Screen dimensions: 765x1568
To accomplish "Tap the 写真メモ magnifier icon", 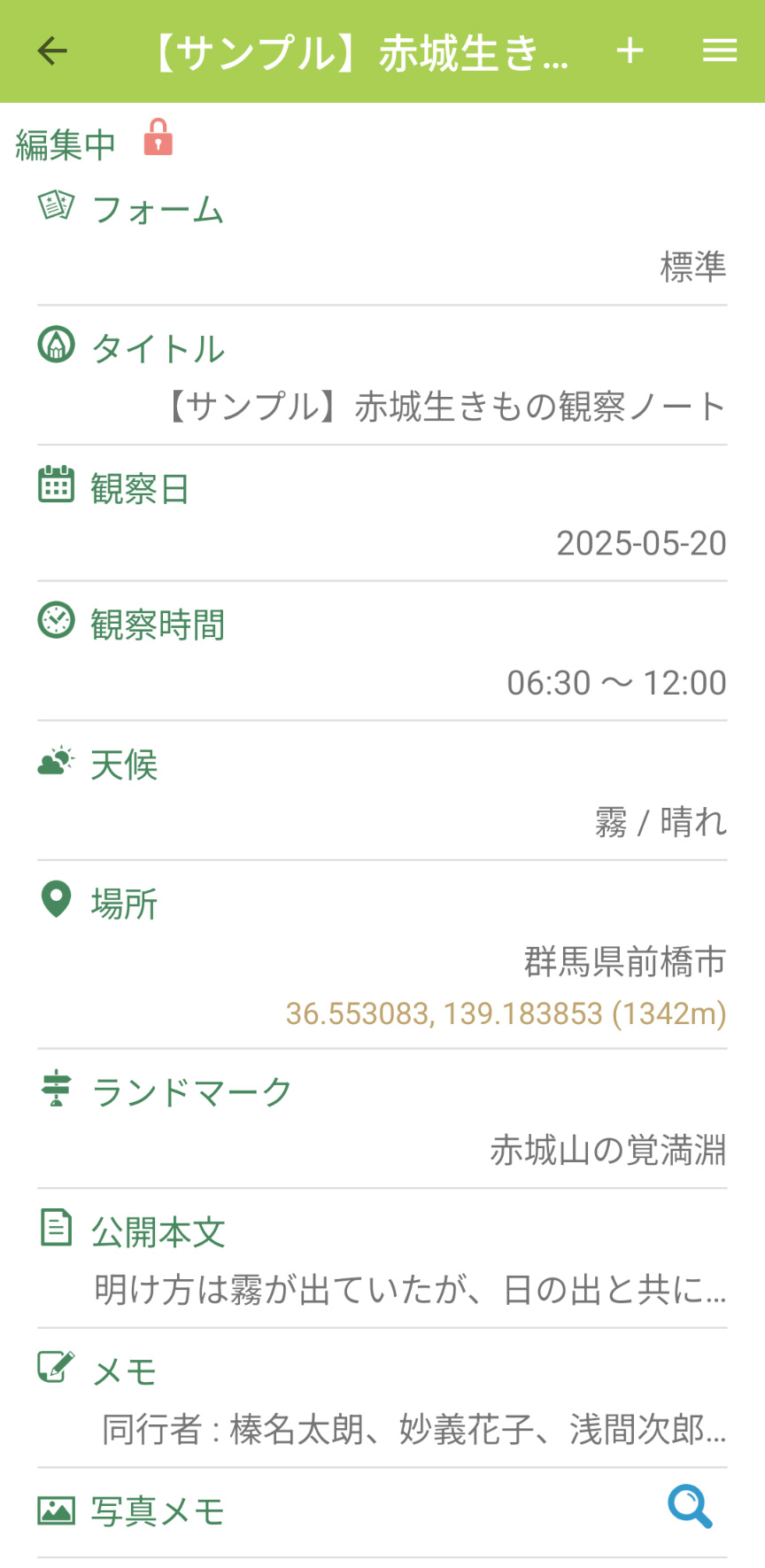I will pyautogui.click(x=690, y=1506).
